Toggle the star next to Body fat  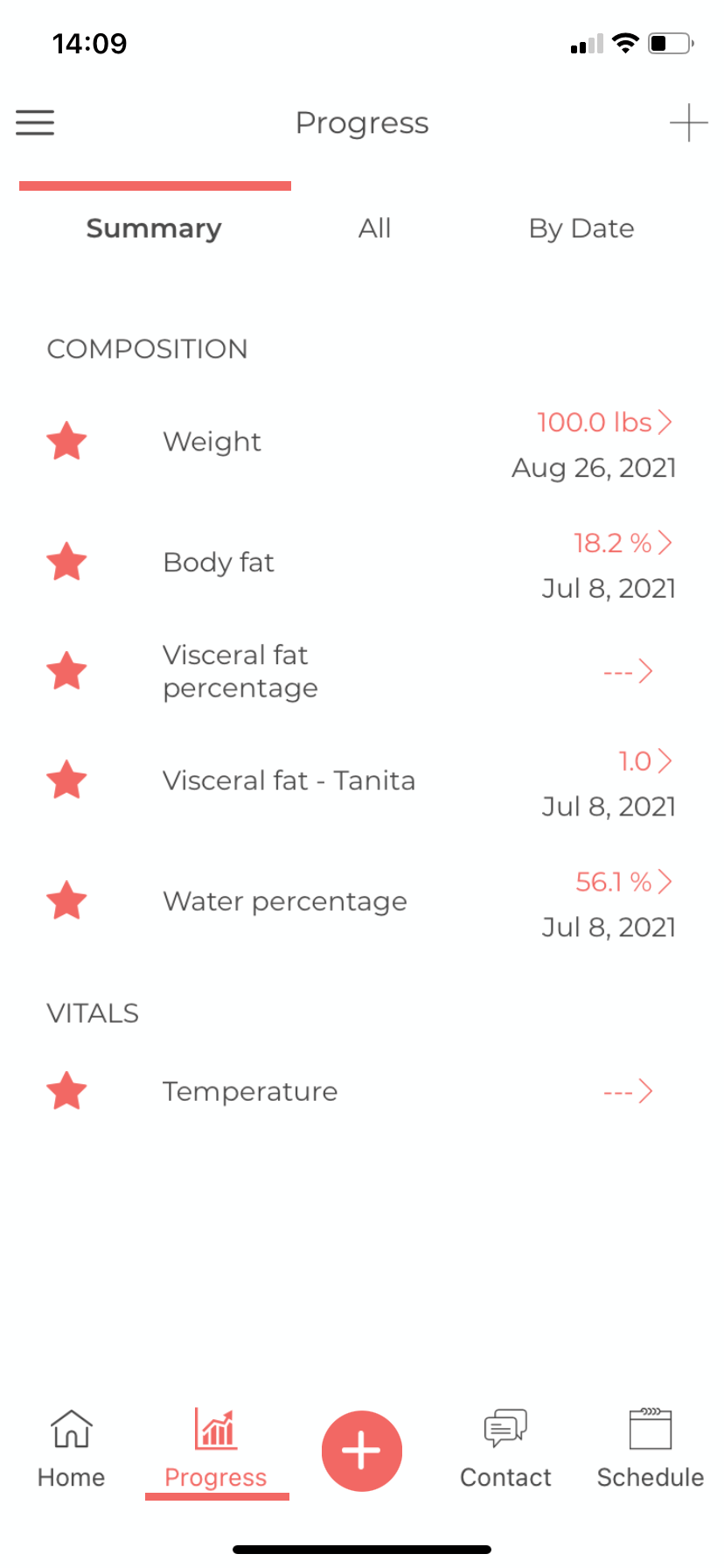(66, 562)
